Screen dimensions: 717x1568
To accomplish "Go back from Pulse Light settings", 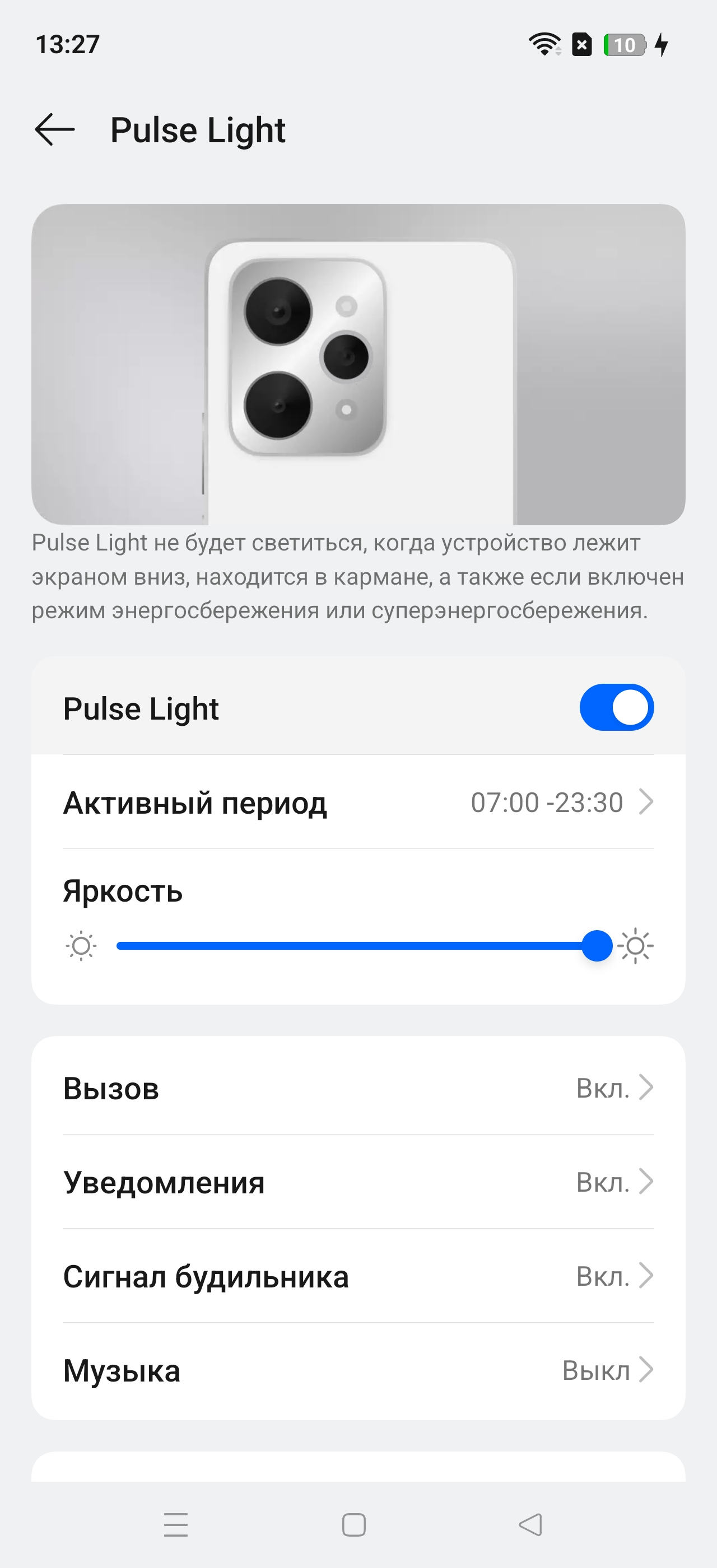I will tap(55, 130).
